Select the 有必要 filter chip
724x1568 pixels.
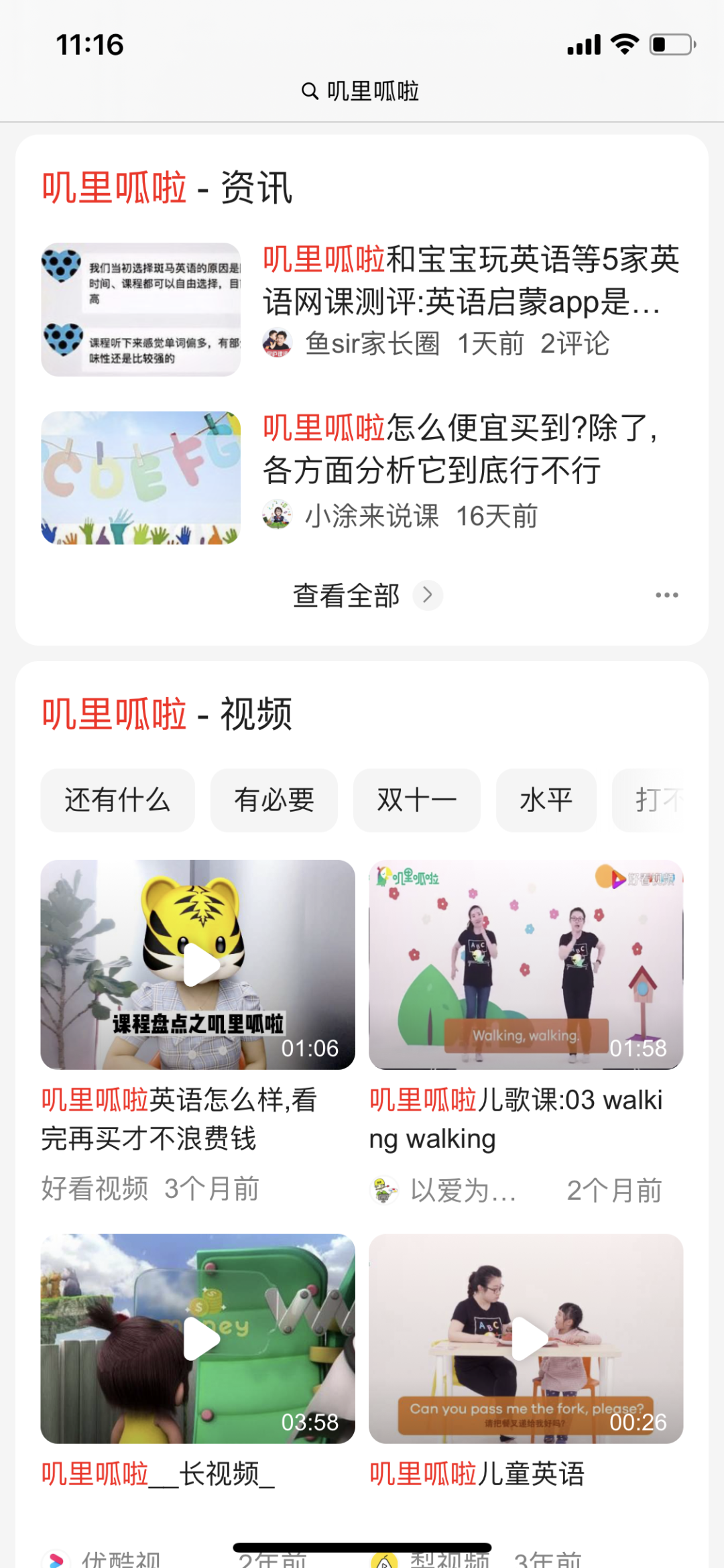274,800
